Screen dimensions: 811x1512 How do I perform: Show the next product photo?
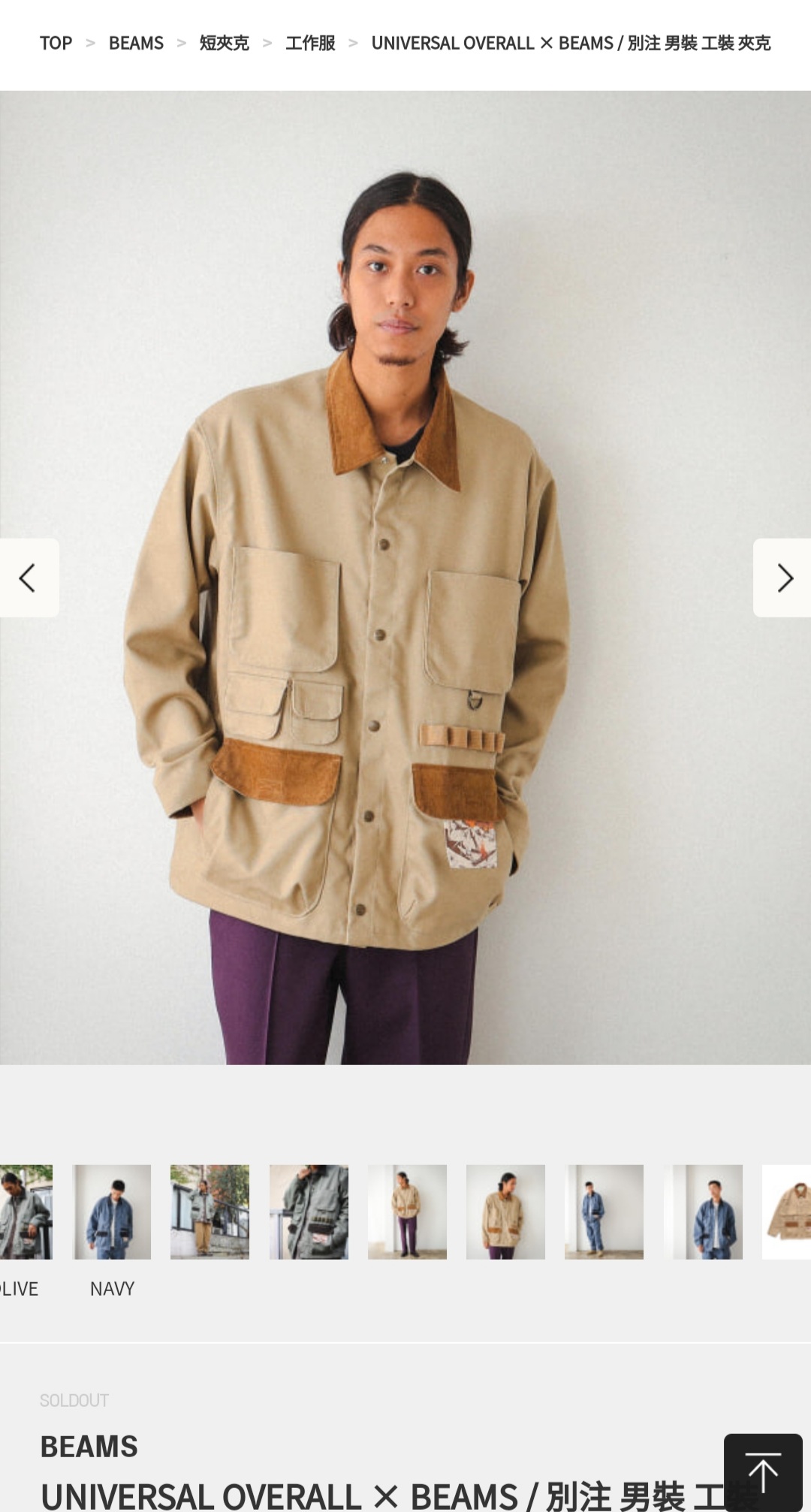coord(783,578)
